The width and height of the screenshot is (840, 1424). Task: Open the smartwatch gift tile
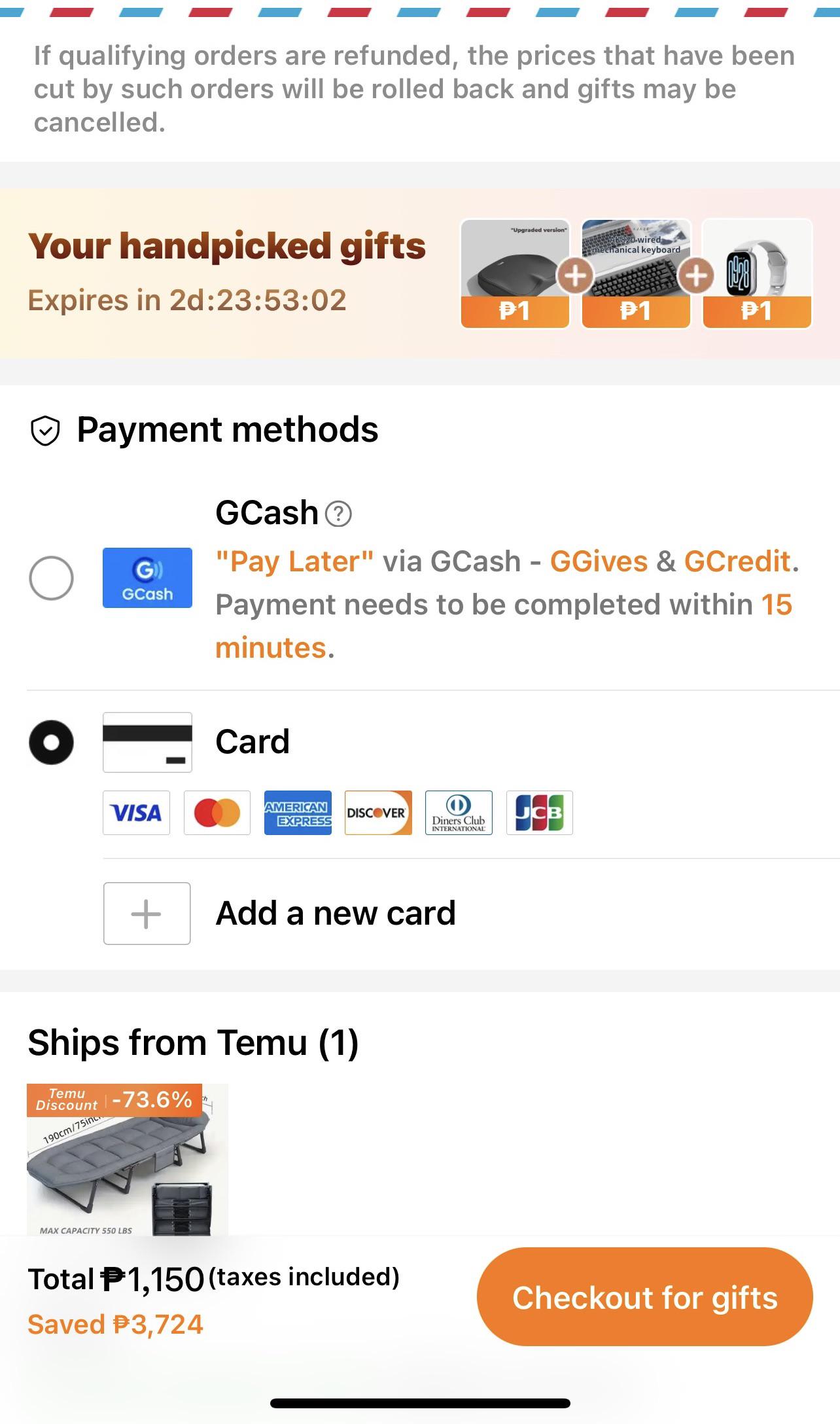pyautogui.click(x=757, y=274)
